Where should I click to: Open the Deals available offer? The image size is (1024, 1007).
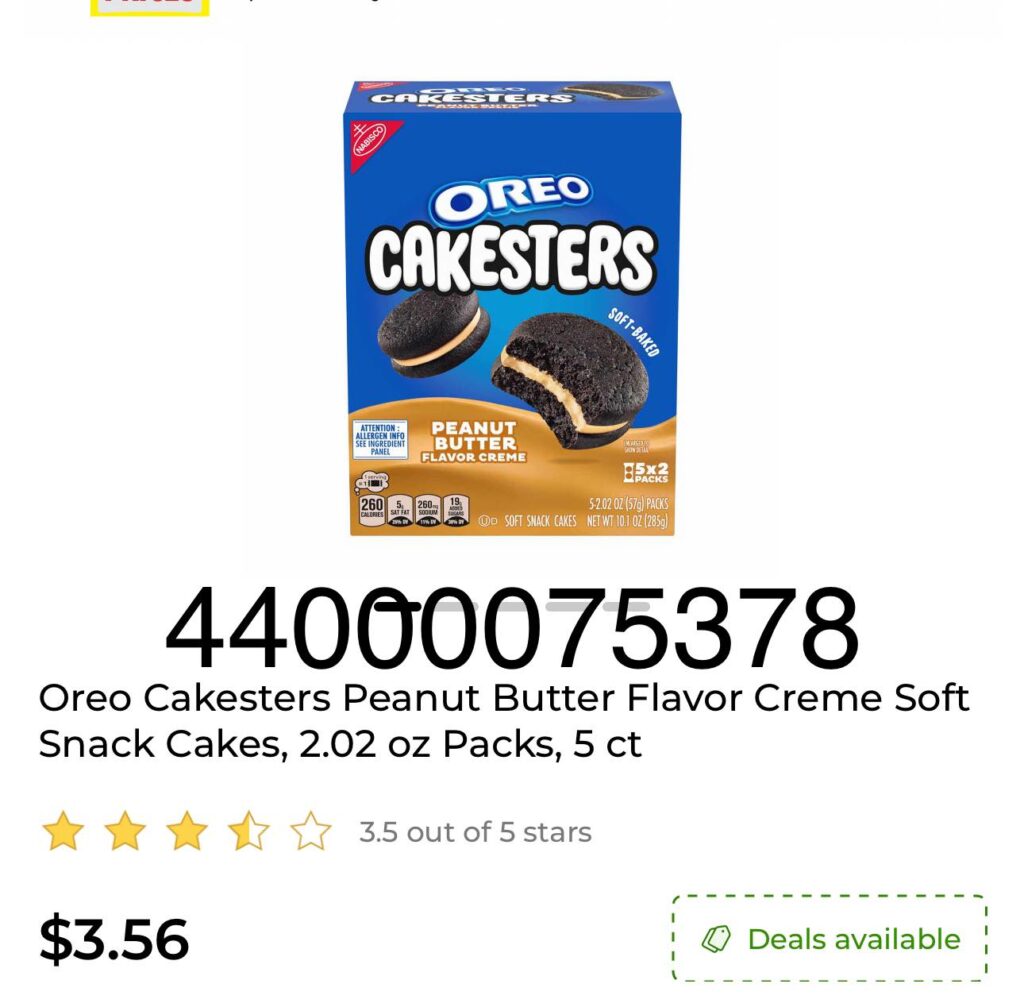[x=829, y=938]
